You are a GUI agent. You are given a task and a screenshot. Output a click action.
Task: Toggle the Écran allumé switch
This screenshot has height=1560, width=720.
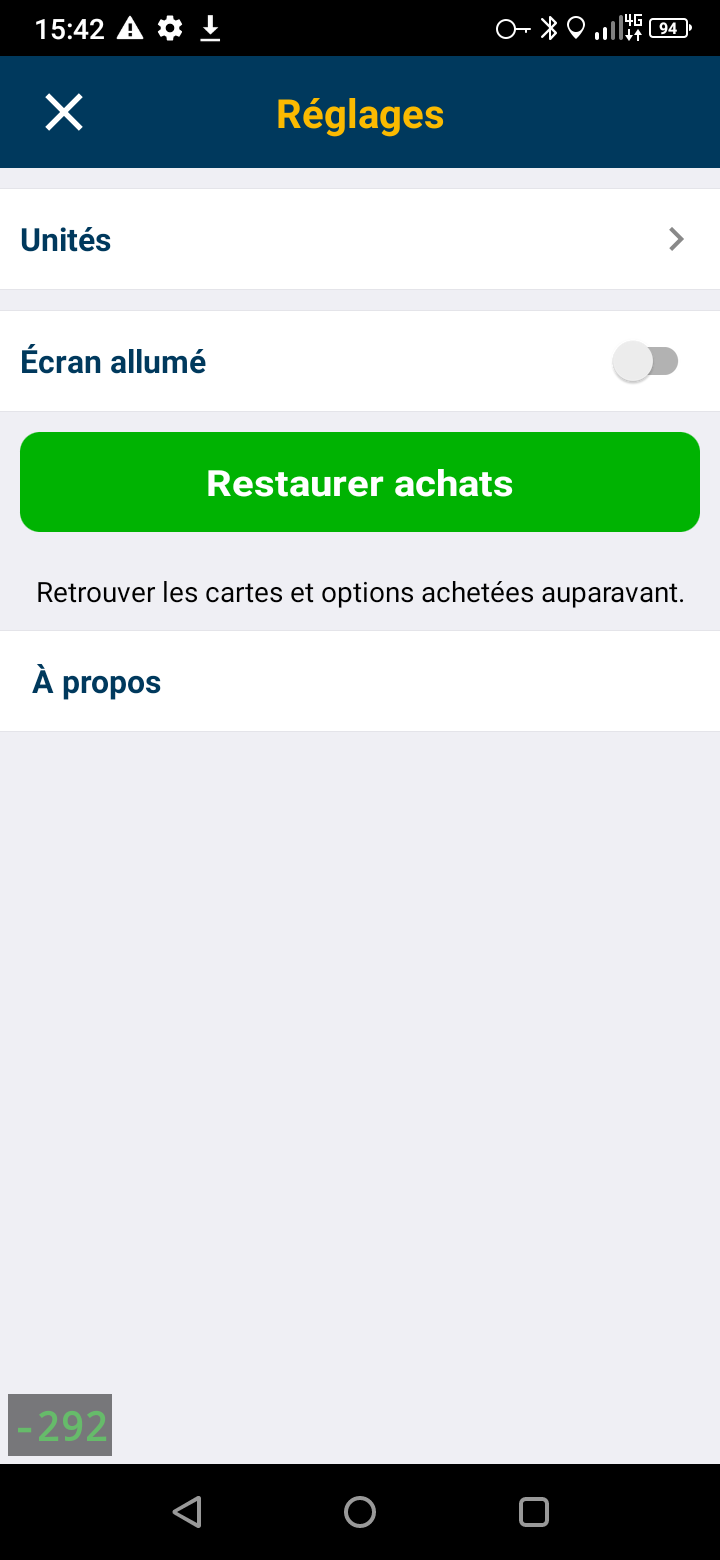tap(645, 361)
